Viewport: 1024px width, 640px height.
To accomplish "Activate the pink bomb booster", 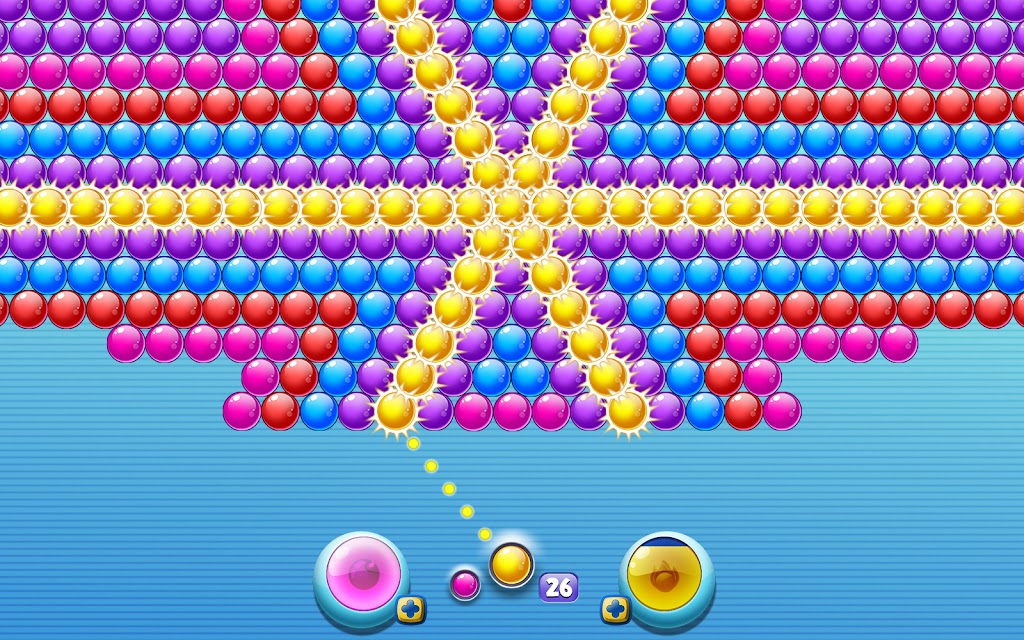I will 362,574.
